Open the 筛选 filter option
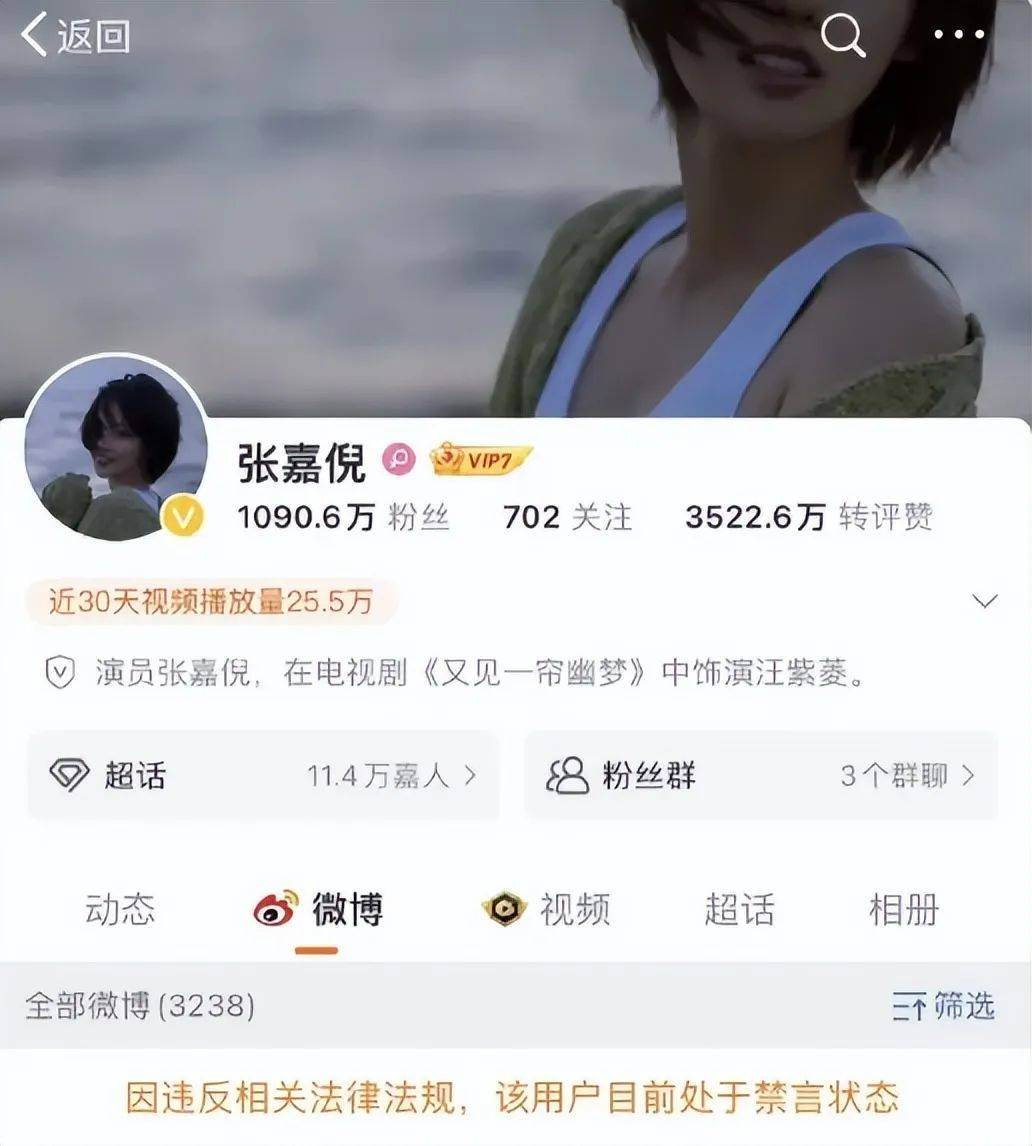Screen dimensions: 1032x1146 click(x=944, y=1005)
